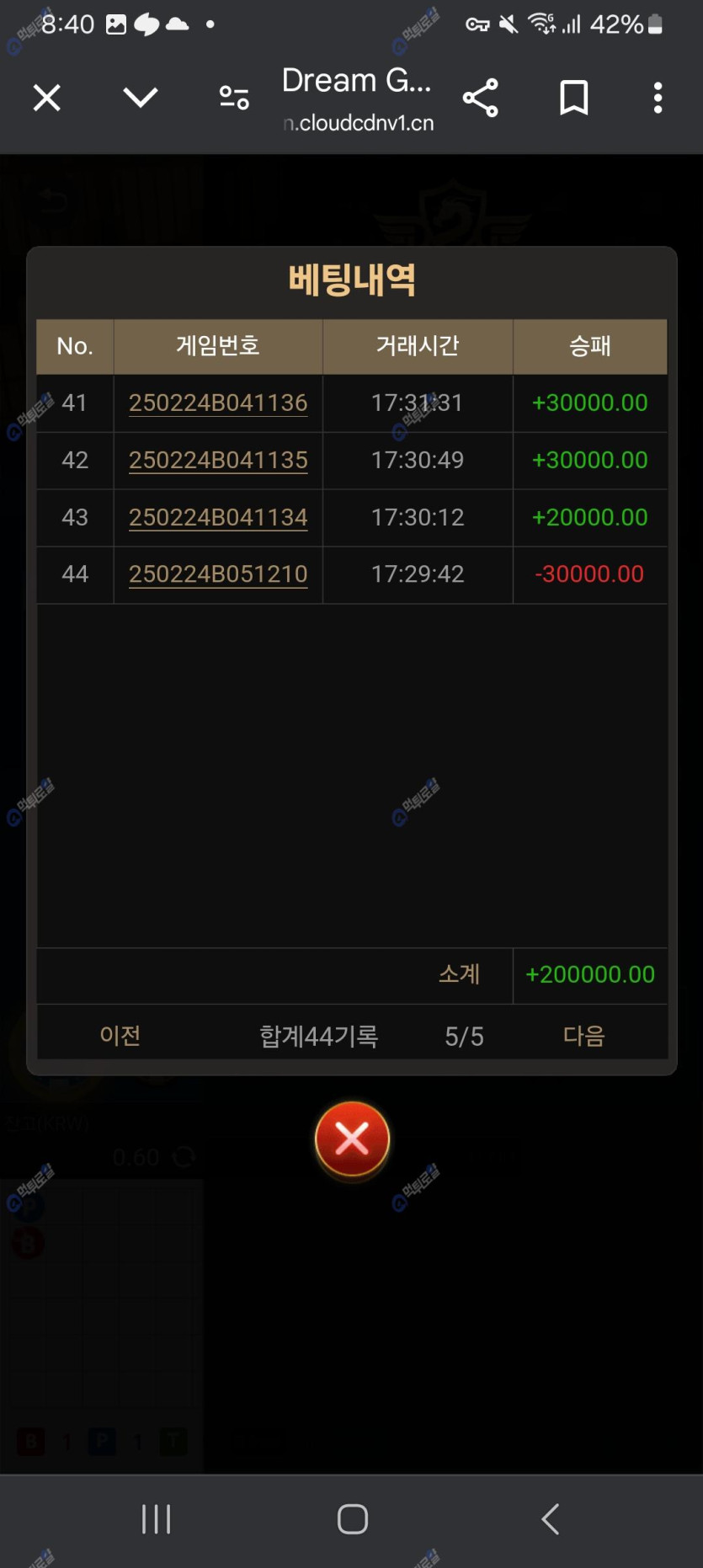Open game number 250224B041135

click(218, 460)
